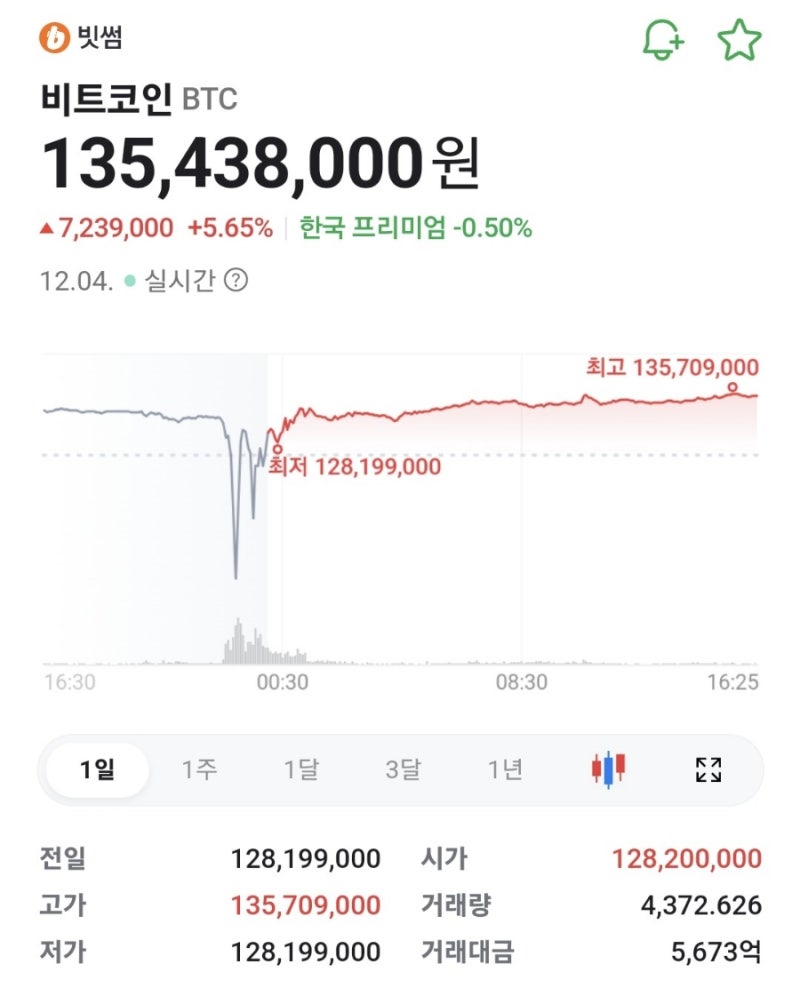Expand chart to fullscreen view
Image resolution: width=800 pixels, height=996 pixels.
click(709, 768)
